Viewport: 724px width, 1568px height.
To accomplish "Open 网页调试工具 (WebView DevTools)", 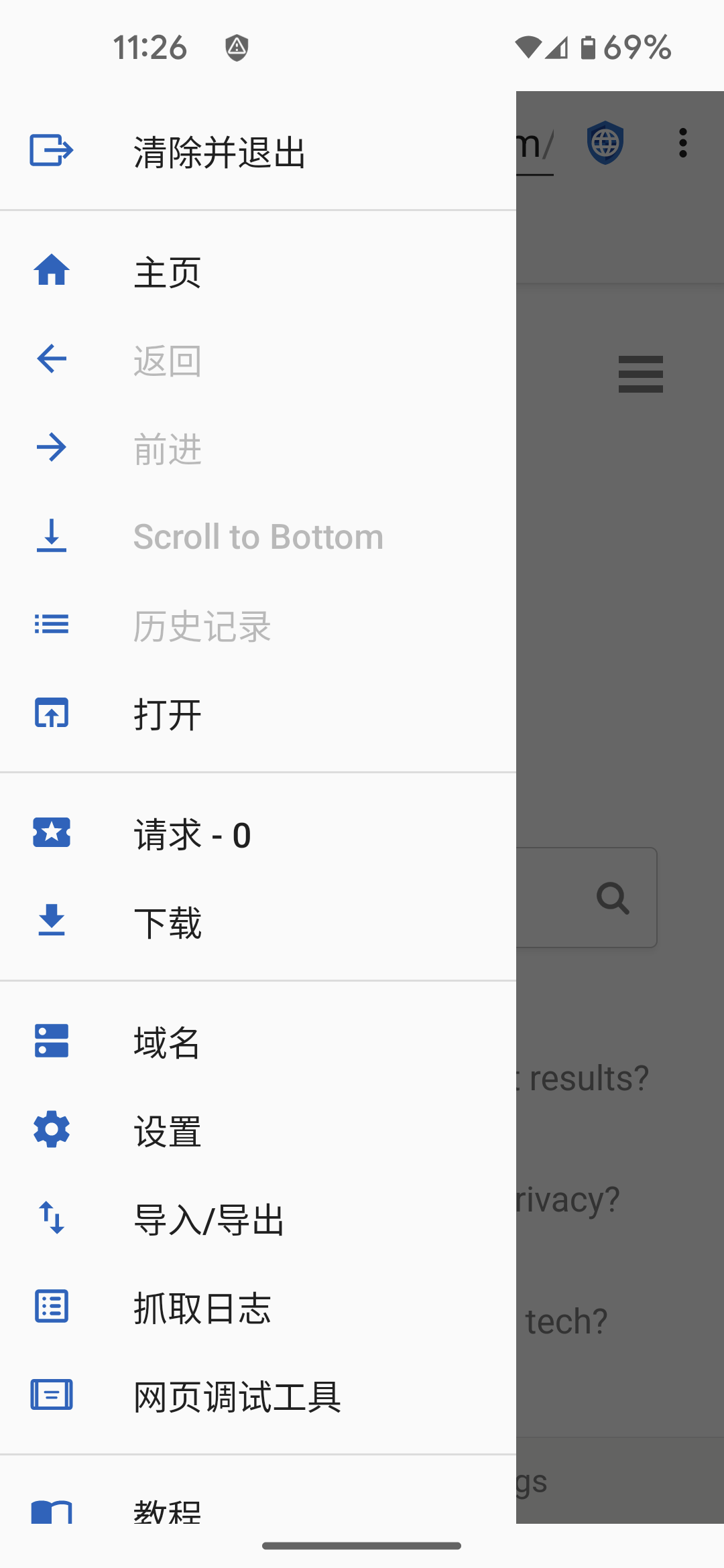I will click(x=237, y=1396).
